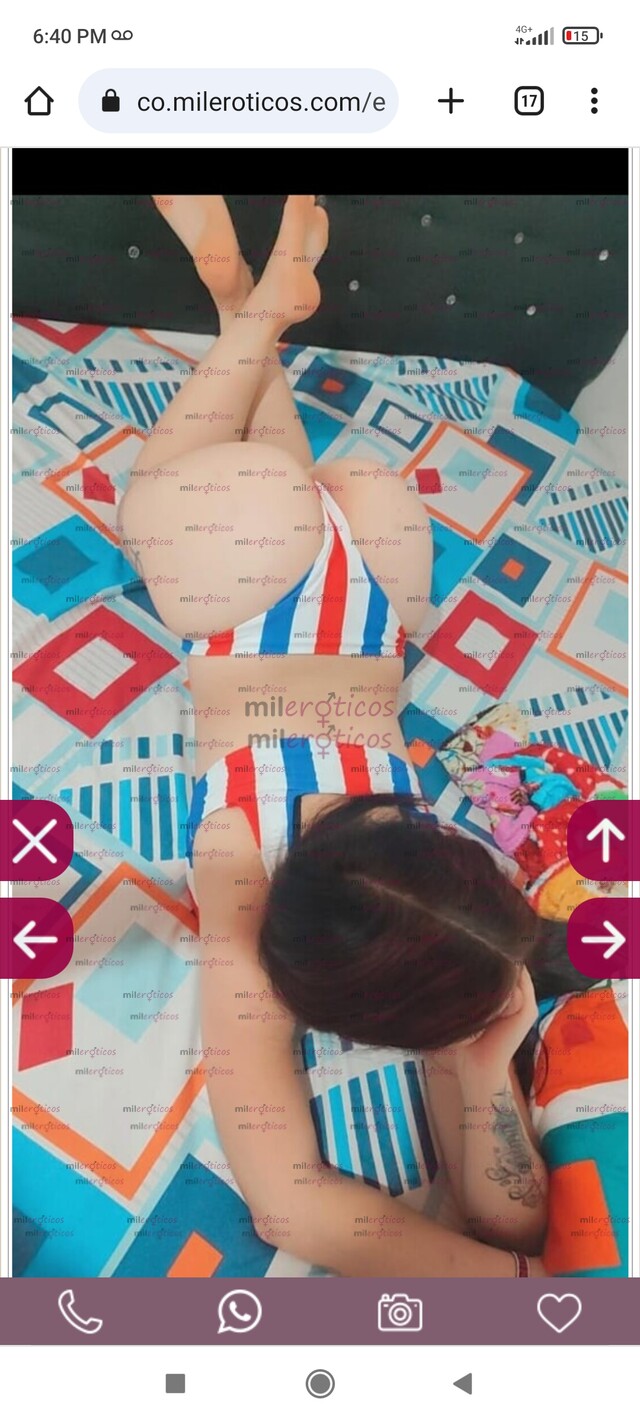Open the tab switcher showing 17
The height and width of the screenshot is (1422, 640).
point(529,101)
